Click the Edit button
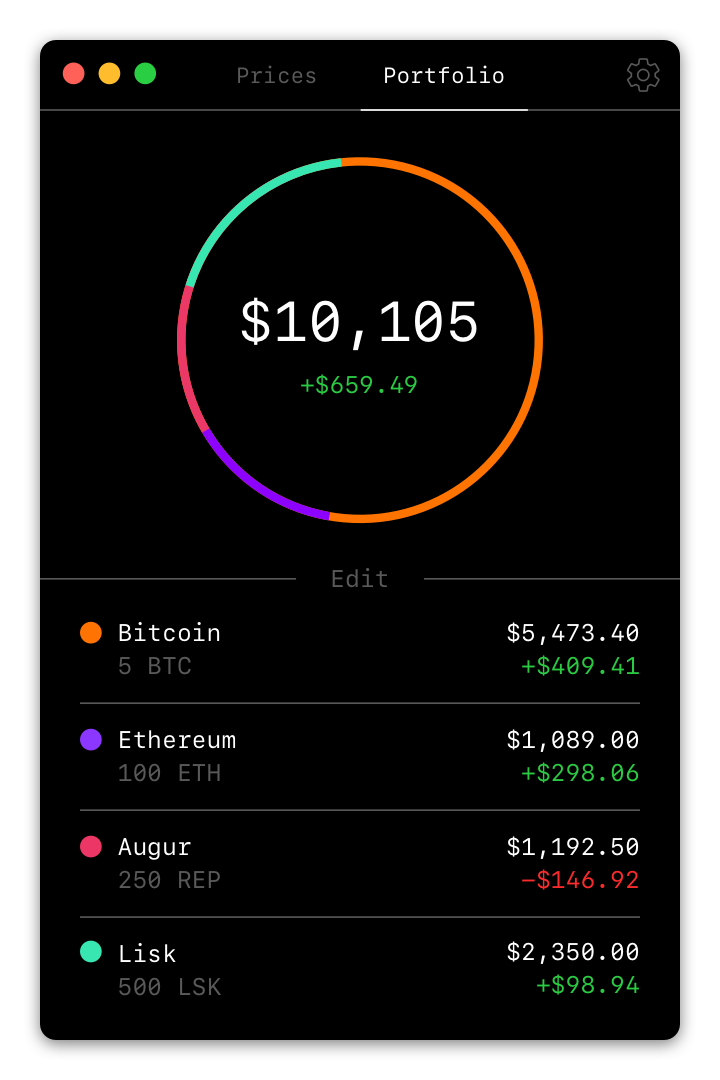The height and width of the screenshot is (1080, 720). [x=359, y=578]
